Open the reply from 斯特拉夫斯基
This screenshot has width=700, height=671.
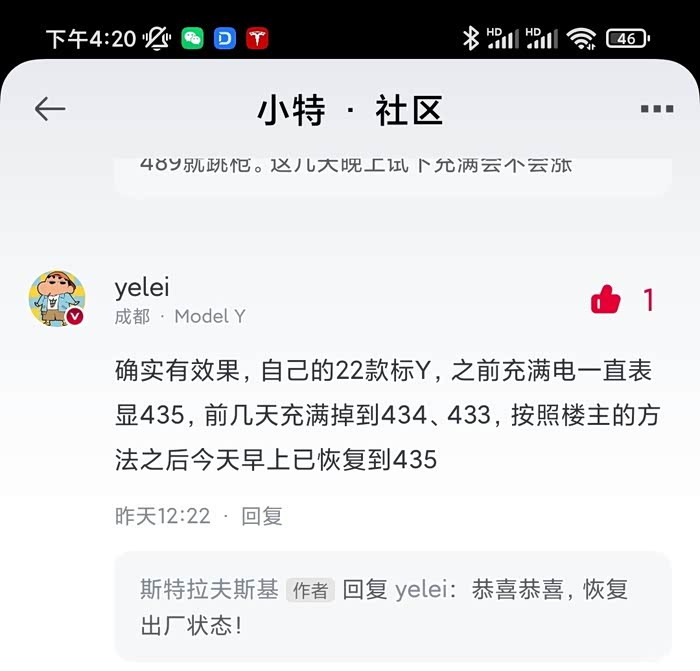click(x=393, y=607)
